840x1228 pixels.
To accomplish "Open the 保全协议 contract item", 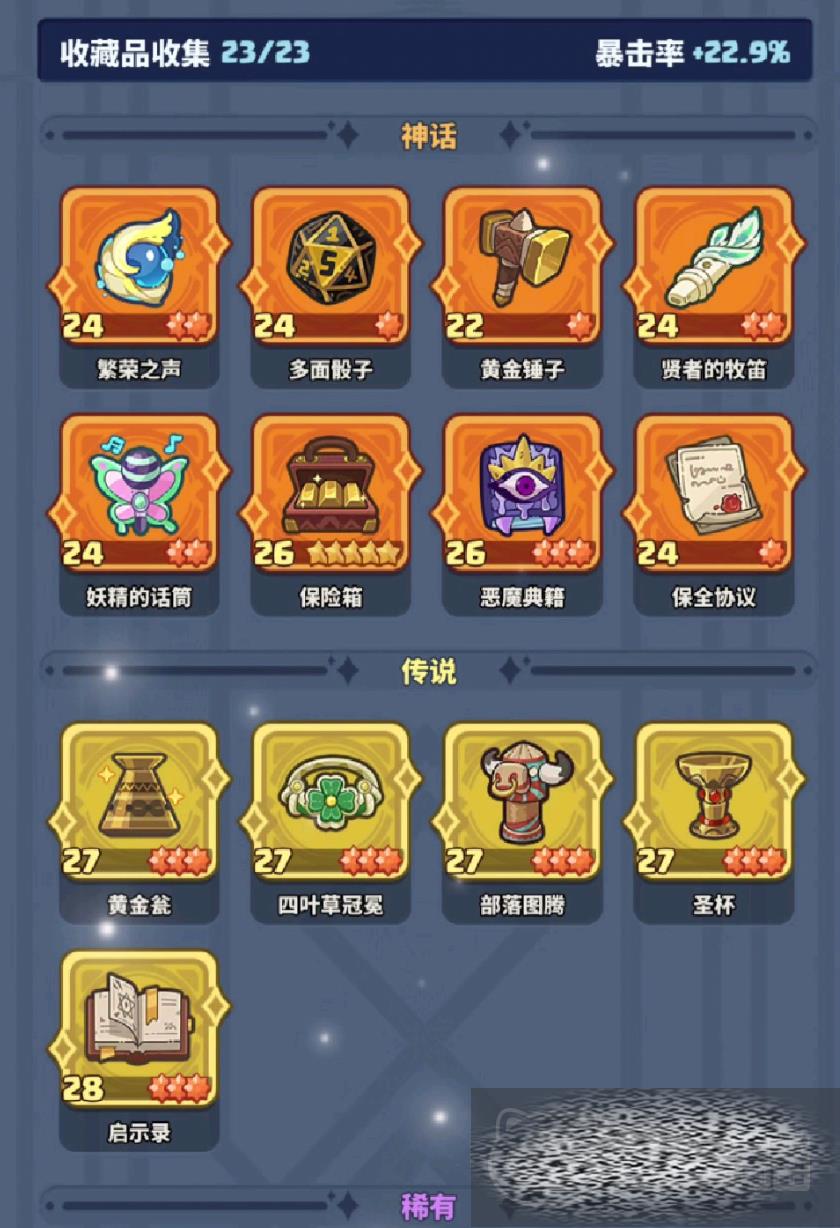I will [x=715, y=494].
